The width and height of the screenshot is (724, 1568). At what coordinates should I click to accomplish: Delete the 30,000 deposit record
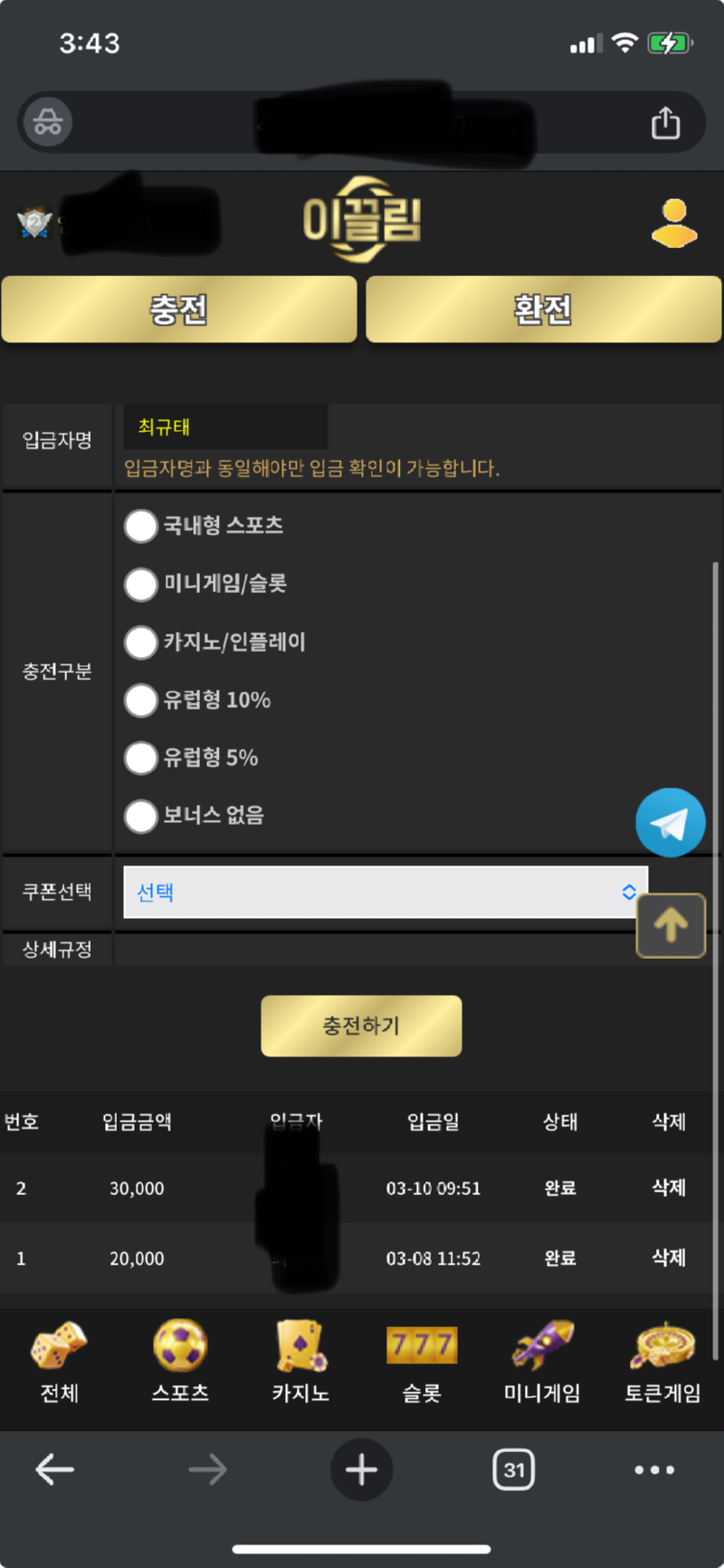tap(669, 1187)
